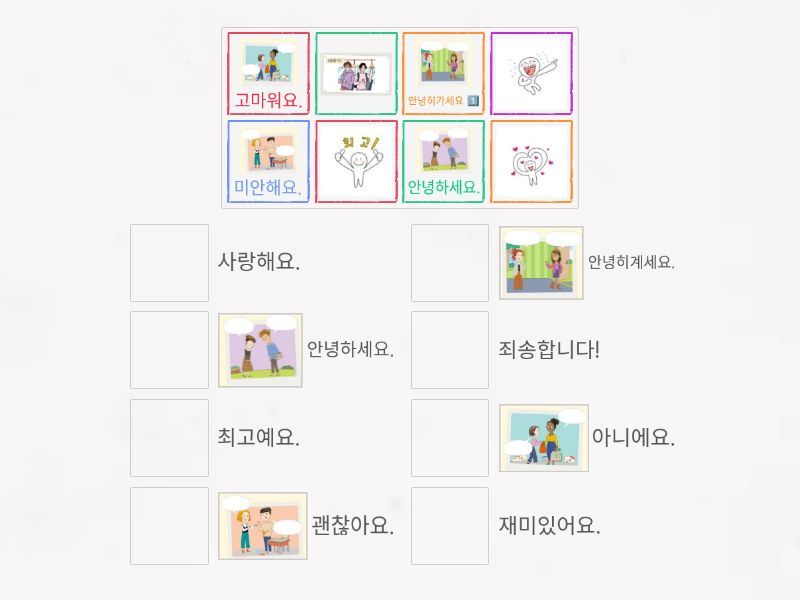
Task: Select the 안녕히가세요 tile
Action: click(x=443, y=74)
